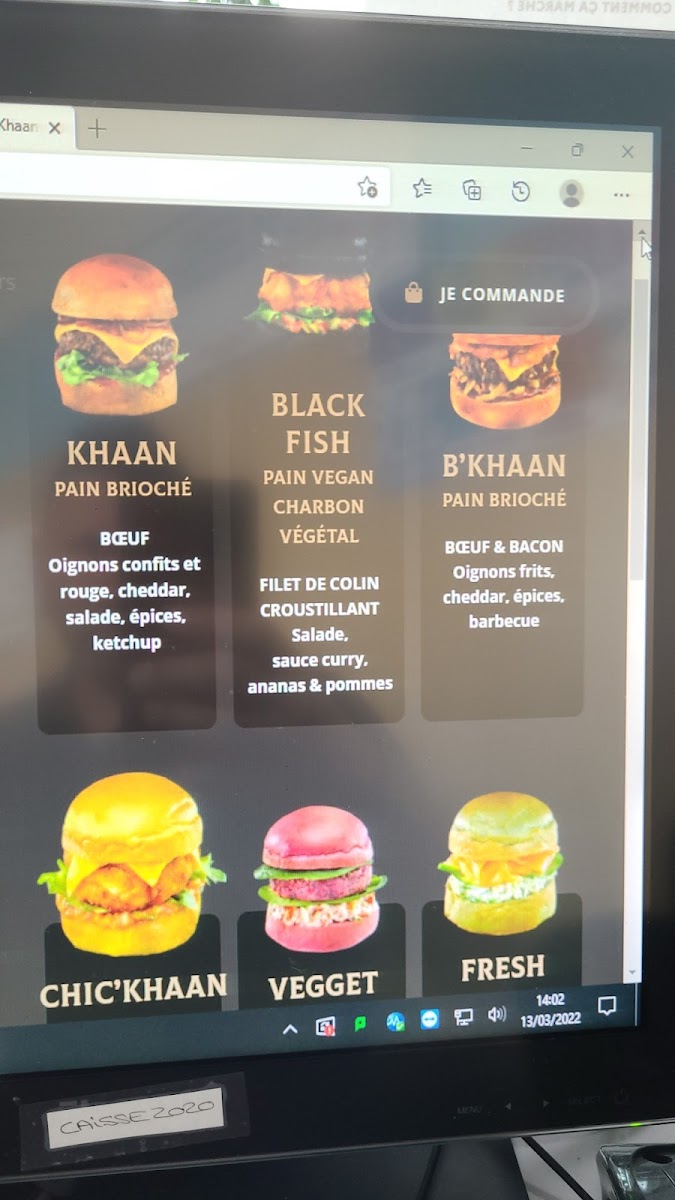This screenshot has width=675, height=1200.
Task: Tap the Je Commande order button
Action: coord(485,295)
